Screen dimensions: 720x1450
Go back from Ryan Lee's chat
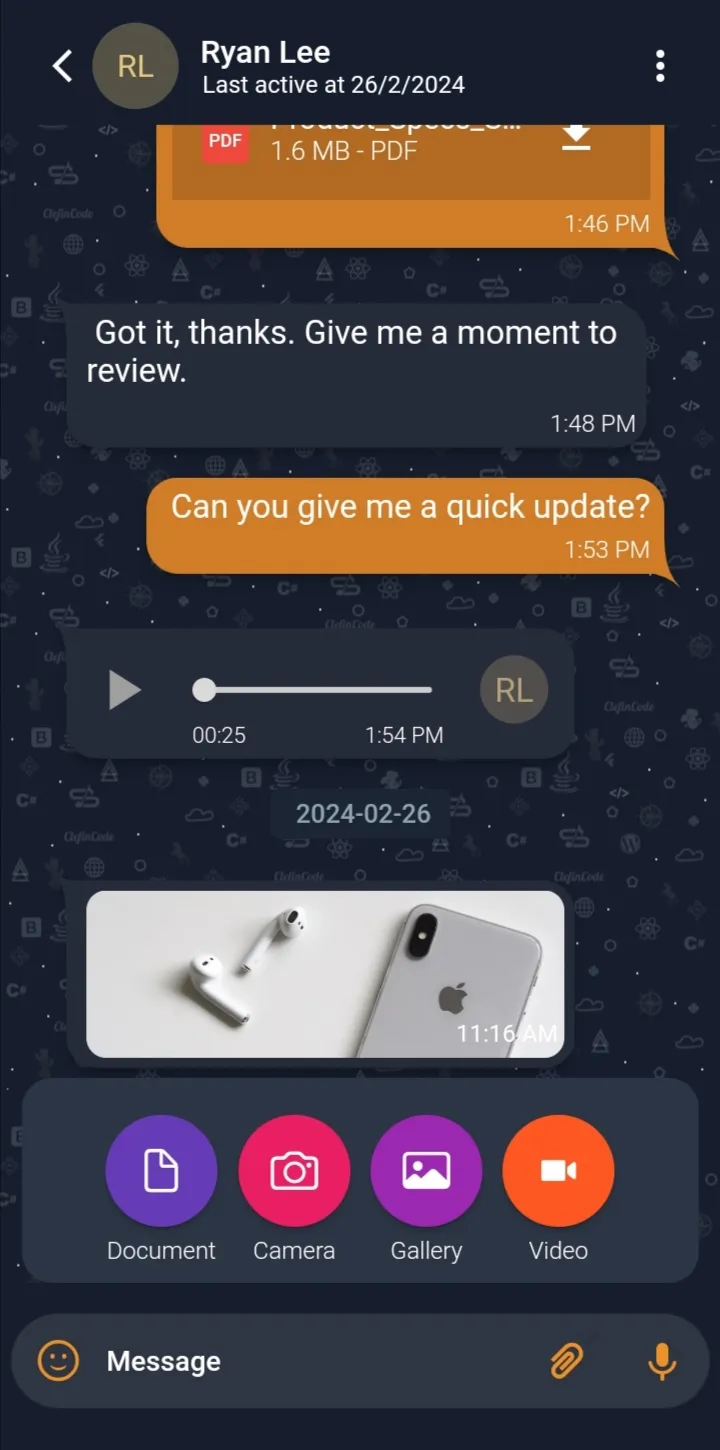tap(62, 67)
